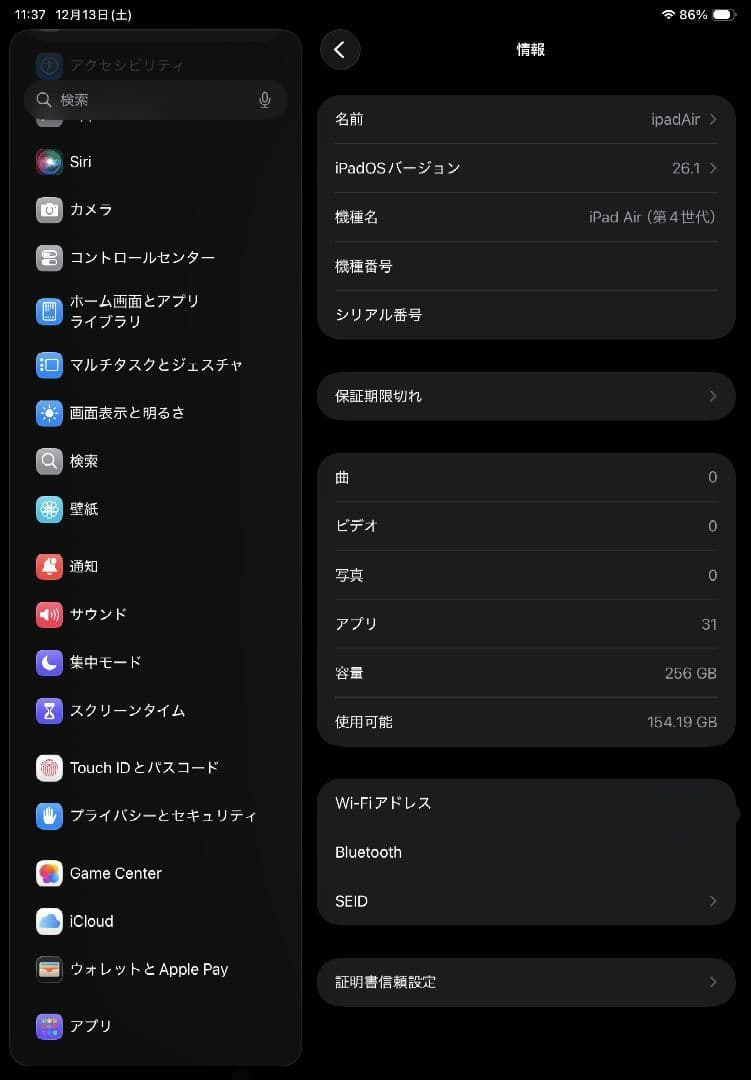Select アプリ in the settings sidebar
The height and width of the screenshot is (1080, 751).
click(x=91, y=1025)
